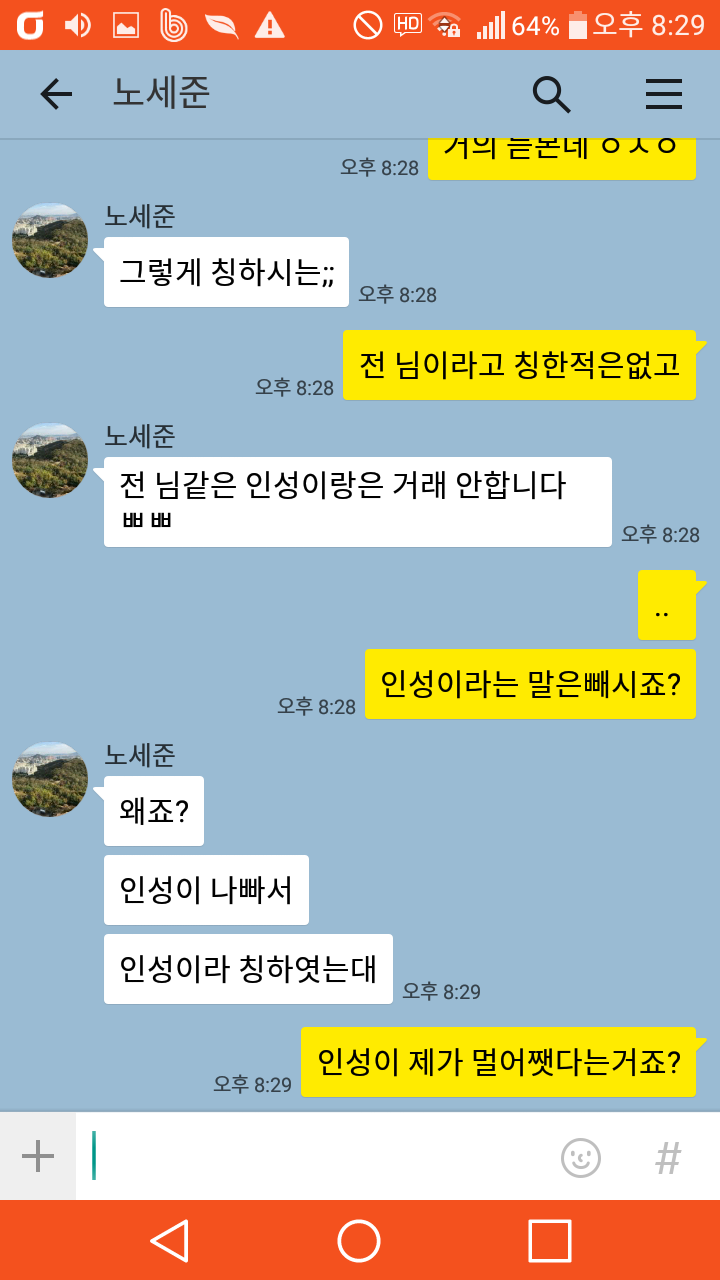This screenshot has width=720, height=1280.
Task: Search within this conversation
Action: click(x=551, y=94)
